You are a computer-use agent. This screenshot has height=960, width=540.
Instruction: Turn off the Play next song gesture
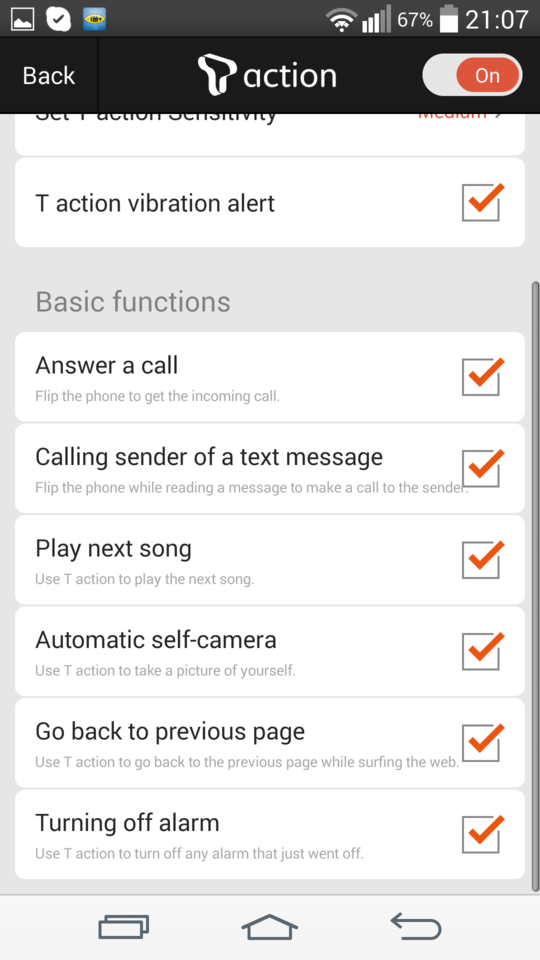482,560
